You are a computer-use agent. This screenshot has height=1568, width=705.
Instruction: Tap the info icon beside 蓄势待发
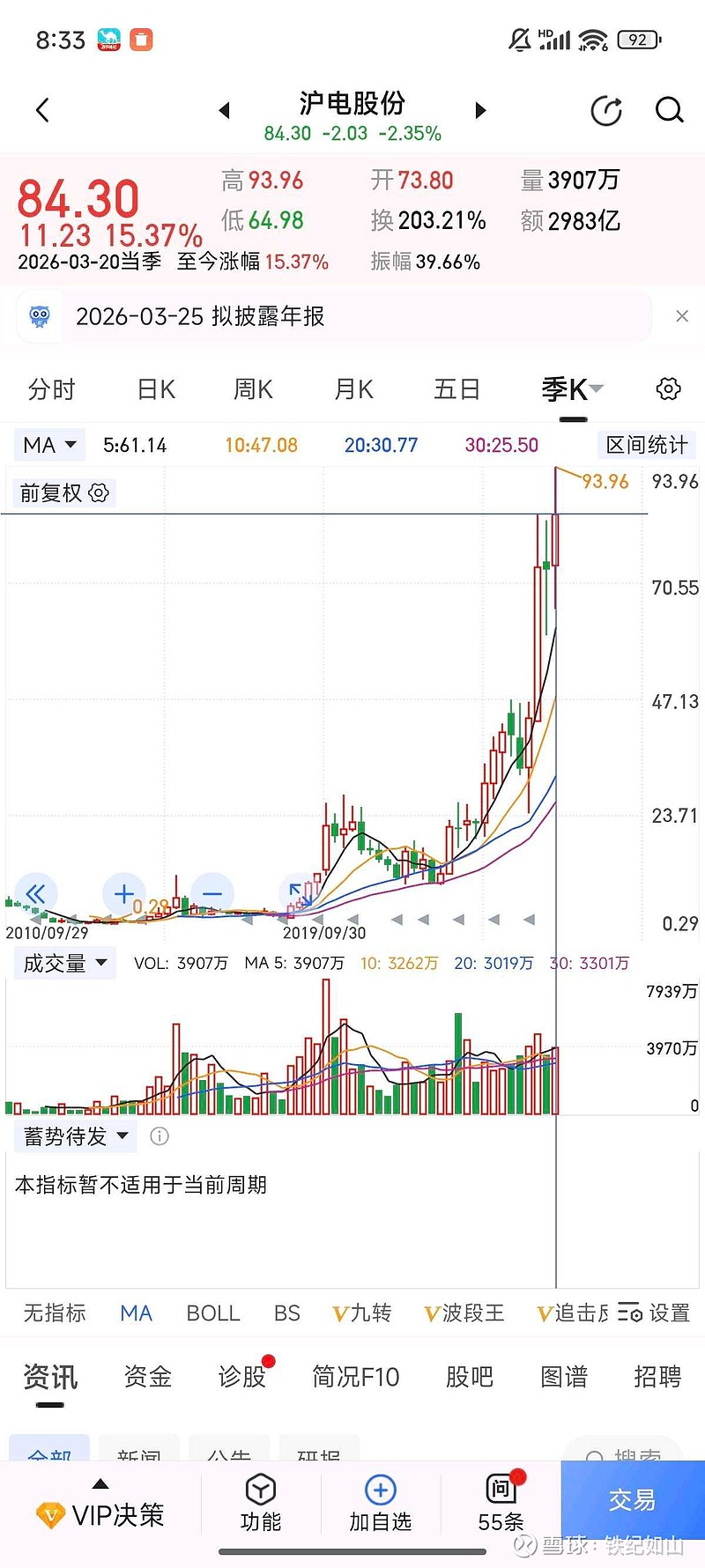pyautogui.click(x=159, y=1136)
